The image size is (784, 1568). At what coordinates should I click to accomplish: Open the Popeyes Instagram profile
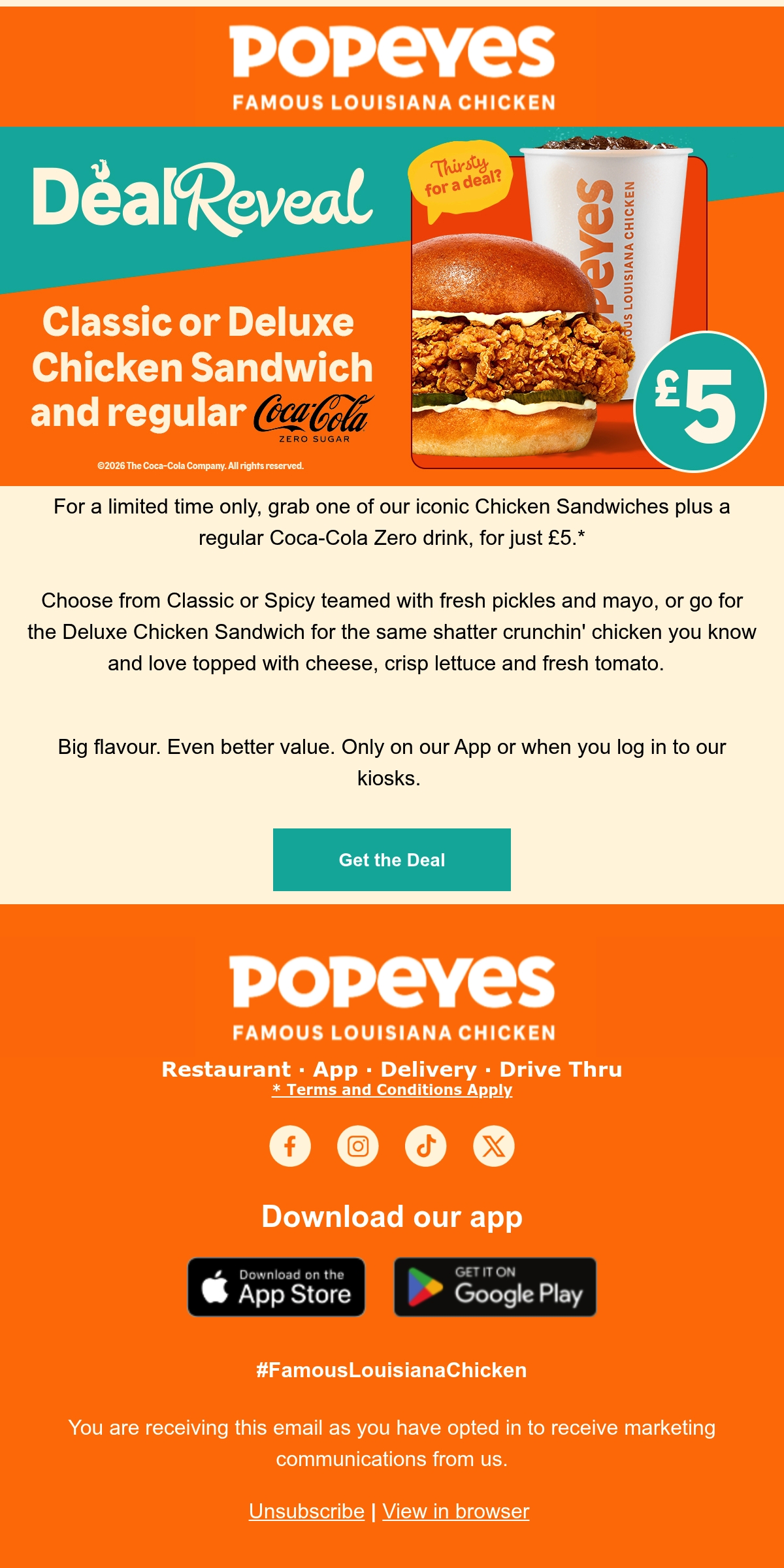point(358,1146)
